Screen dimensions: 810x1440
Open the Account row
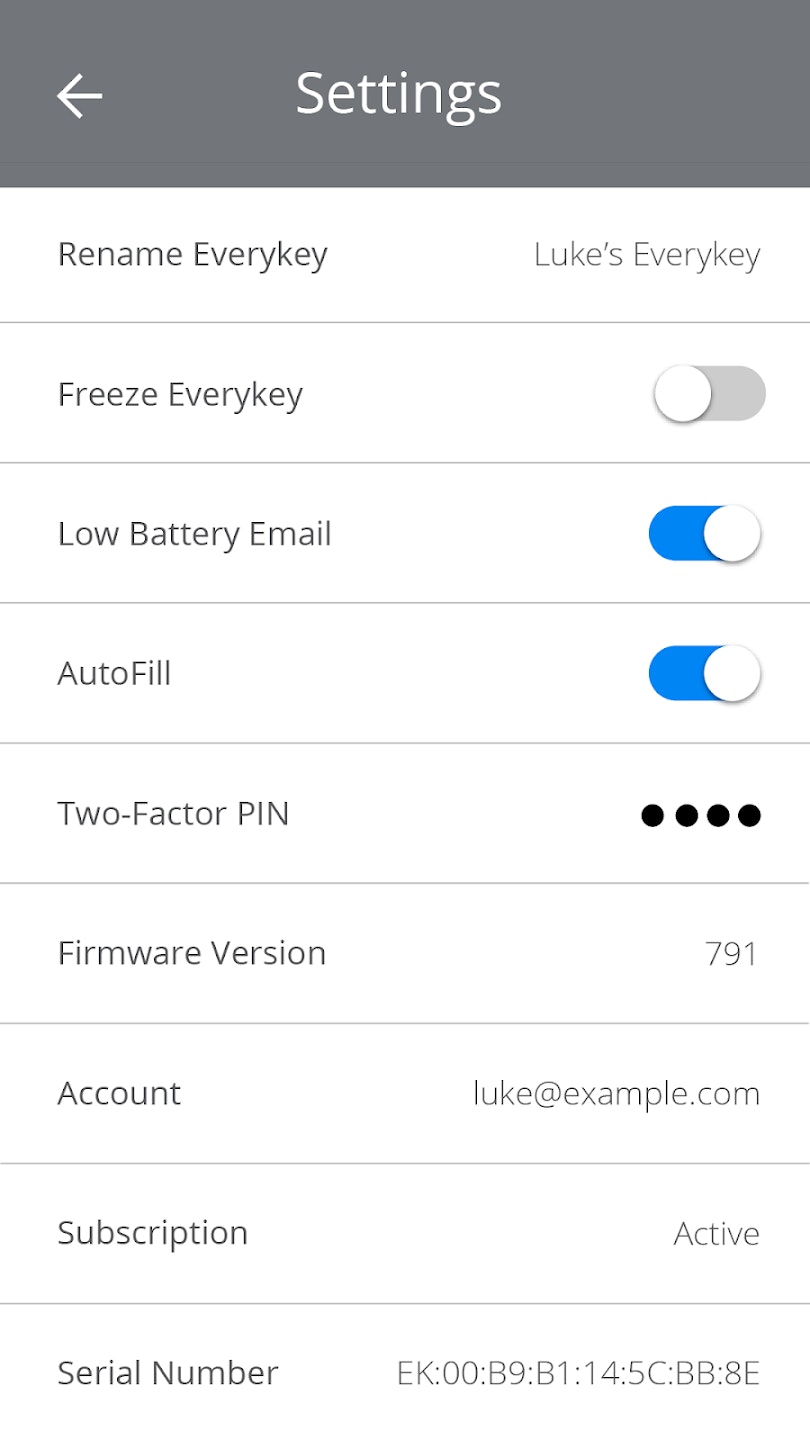point(405,1094)
